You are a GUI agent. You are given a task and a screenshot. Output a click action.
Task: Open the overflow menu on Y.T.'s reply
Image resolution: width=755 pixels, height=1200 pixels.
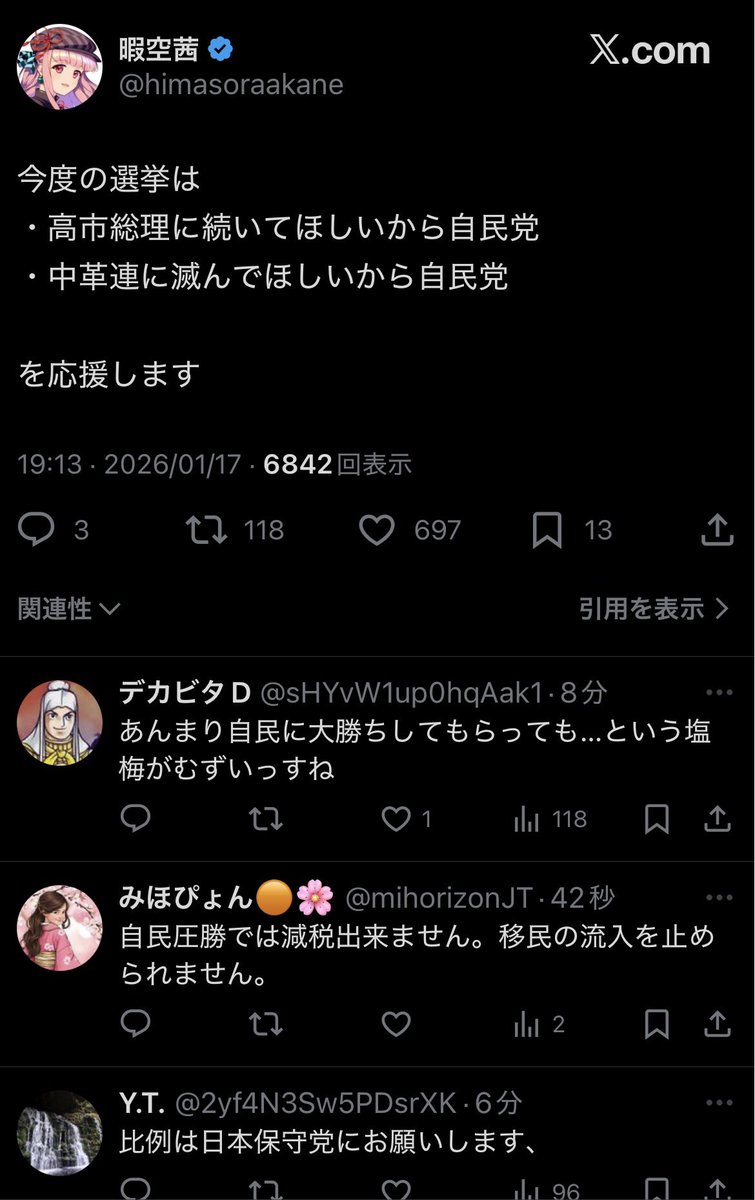click(719, 1101)
